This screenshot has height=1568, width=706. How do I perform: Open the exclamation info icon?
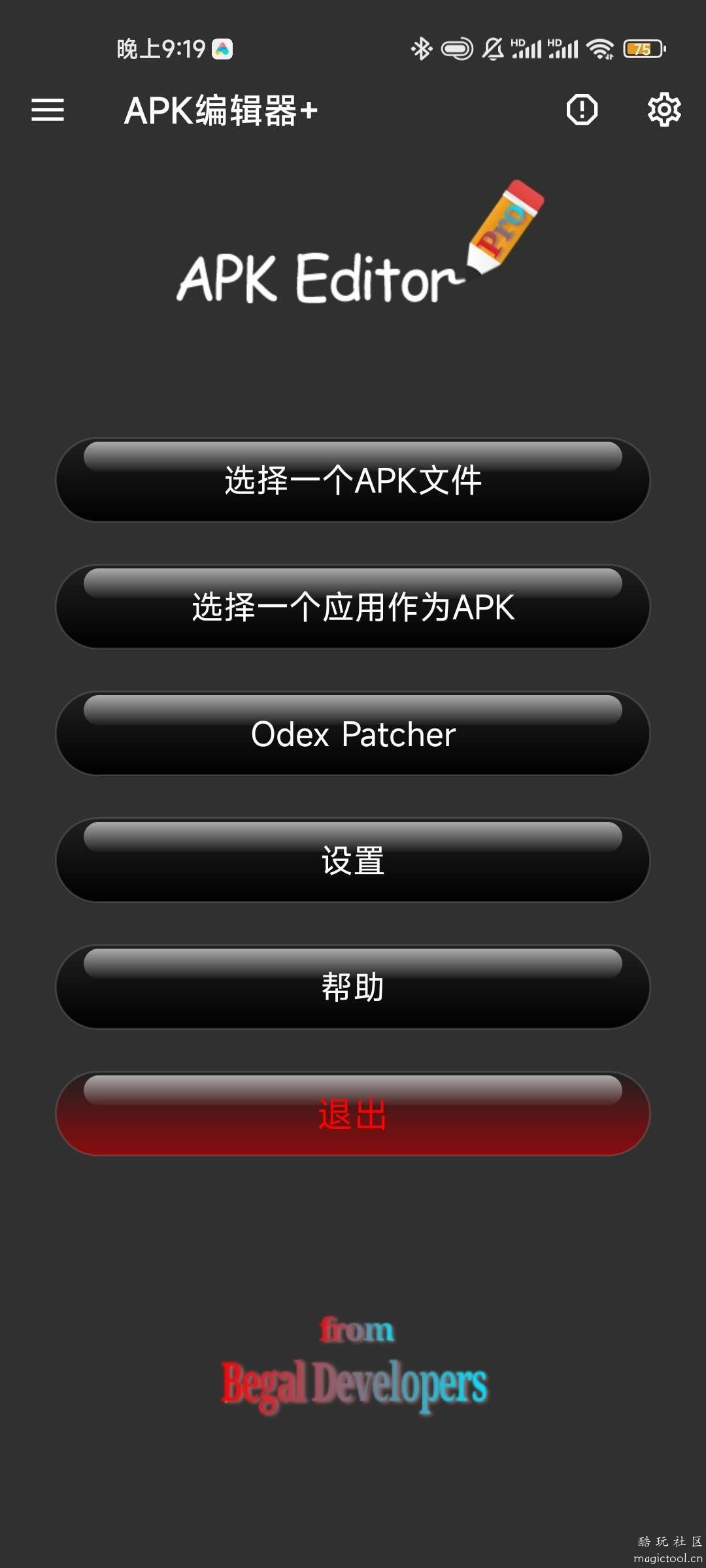[582, 110]
